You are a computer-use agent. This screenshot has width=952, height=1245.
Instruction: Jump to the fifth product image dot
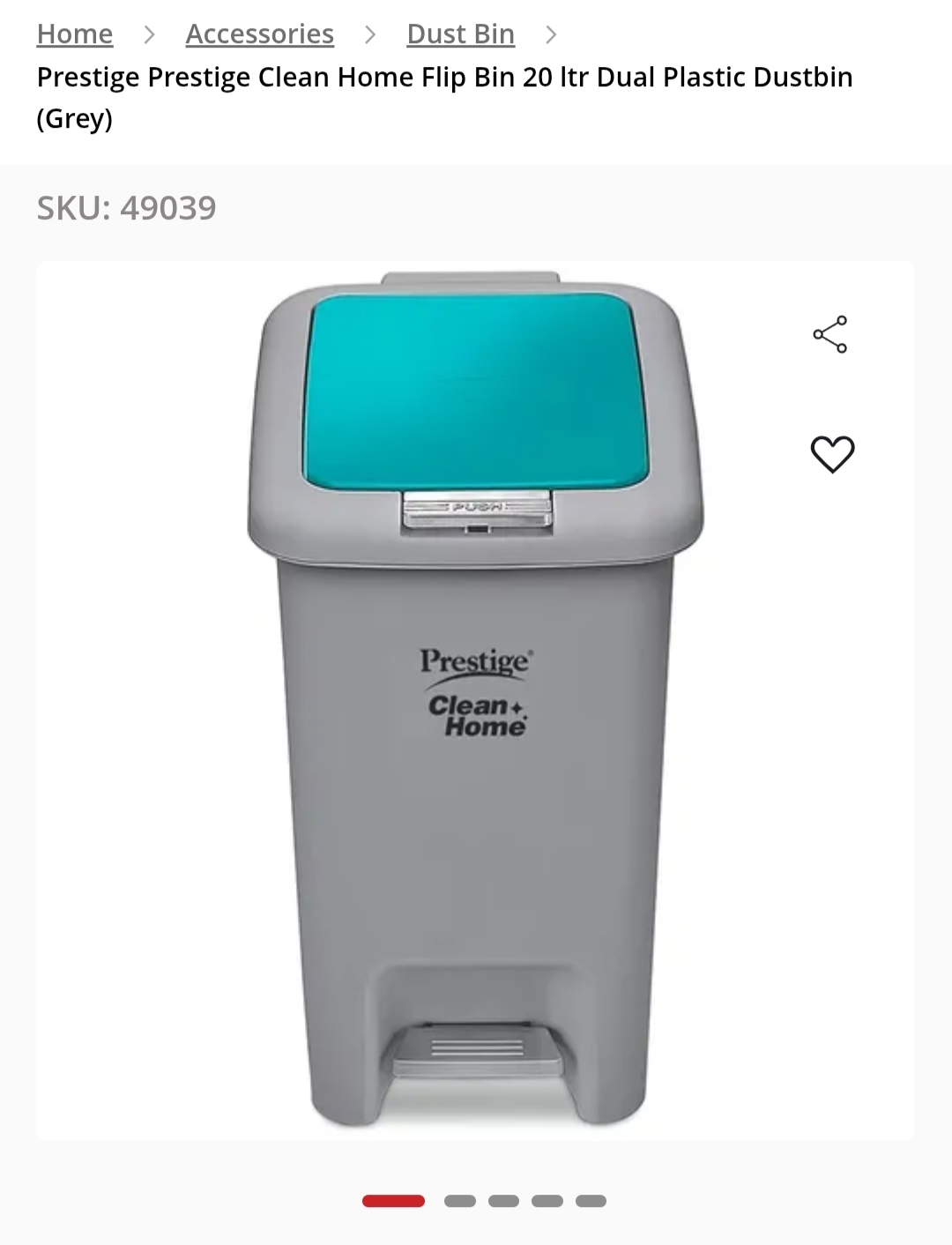pos(591,1201)
